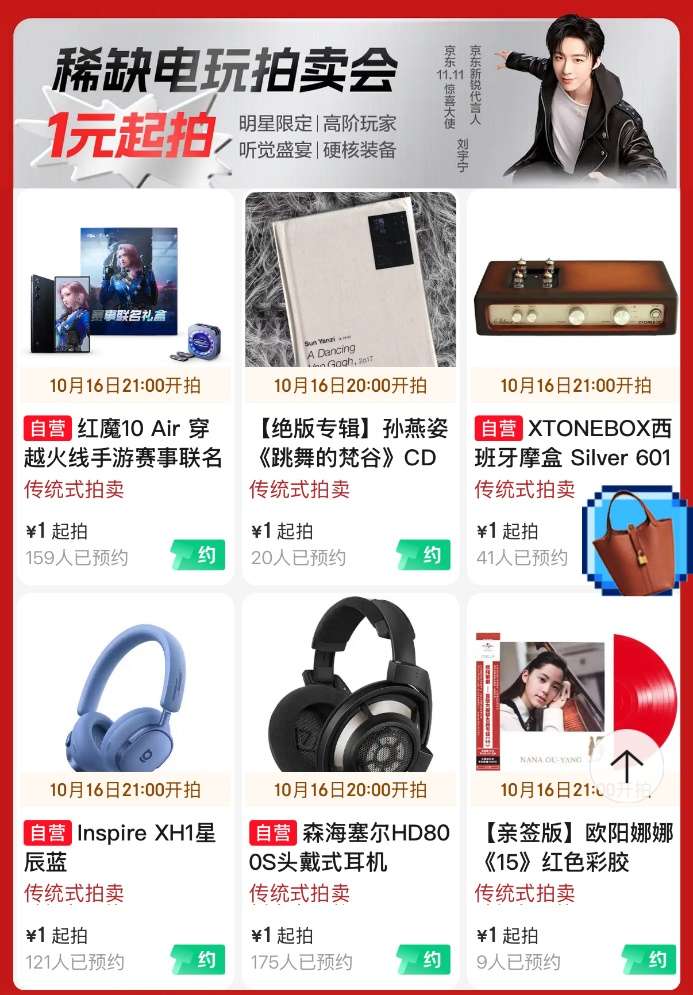Reserve the Inspire XH1 auction
Screen dimensions: 693x995
pos(197,960)
